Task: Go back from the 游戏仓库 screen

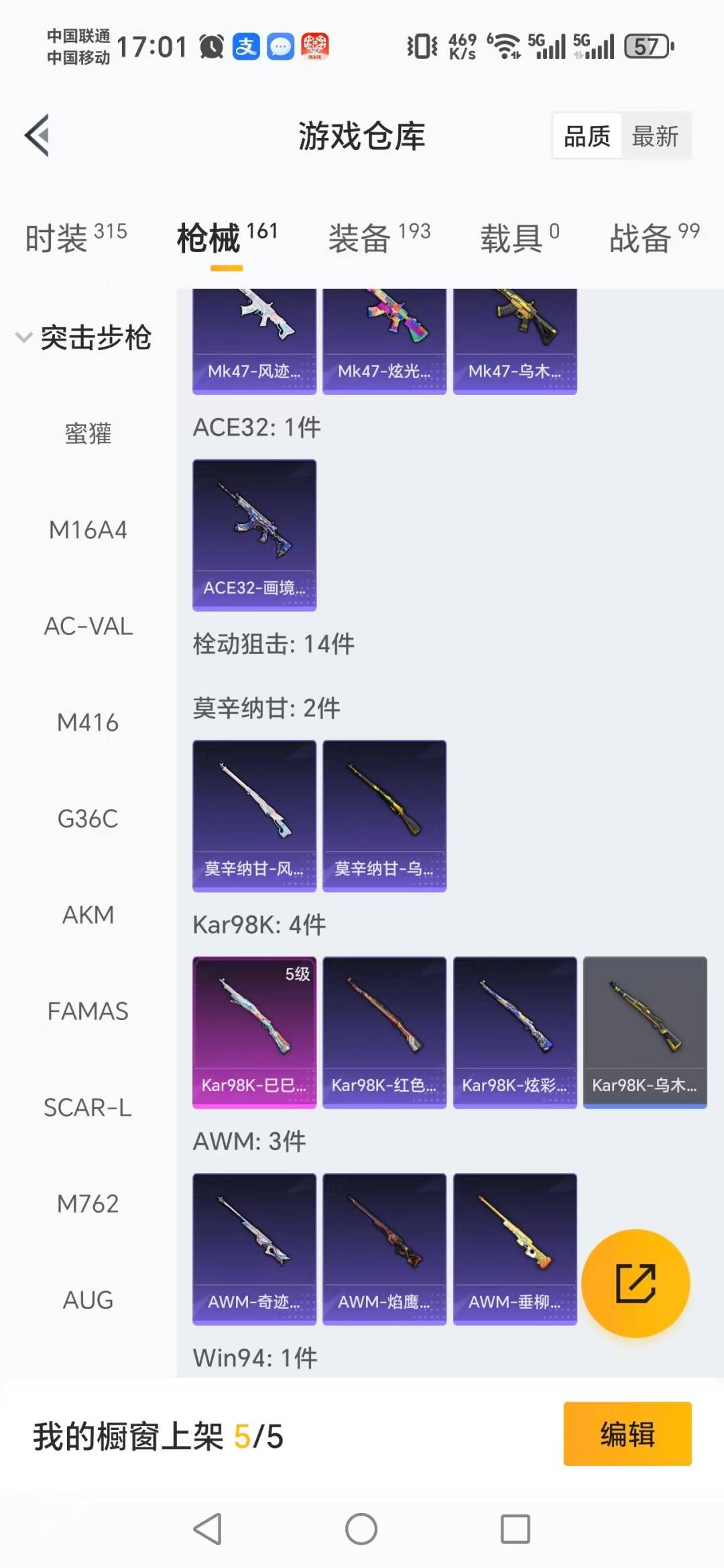Action: [38, 135]
